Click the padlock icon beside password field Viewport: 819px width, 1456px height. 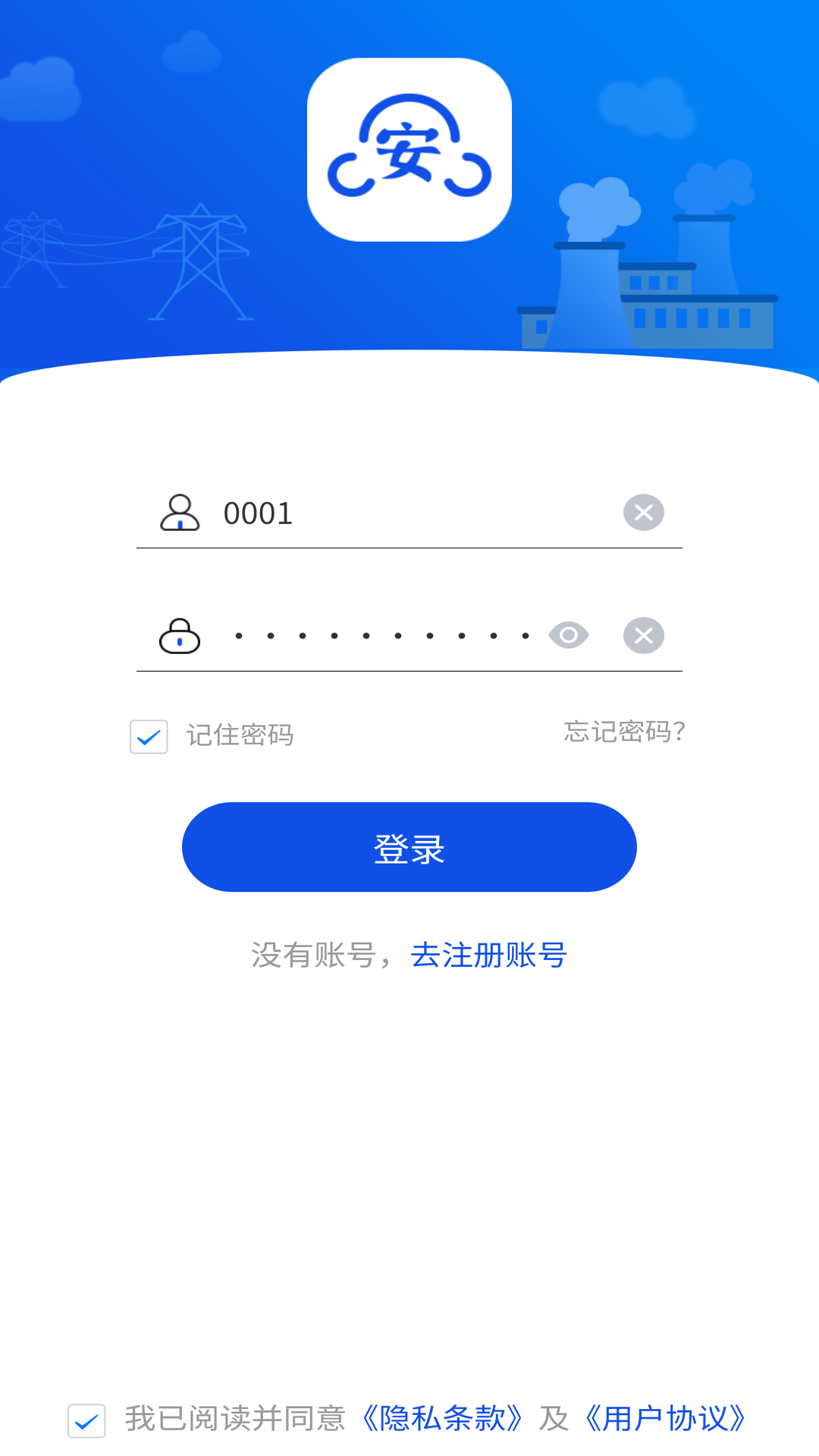(179, 635)
